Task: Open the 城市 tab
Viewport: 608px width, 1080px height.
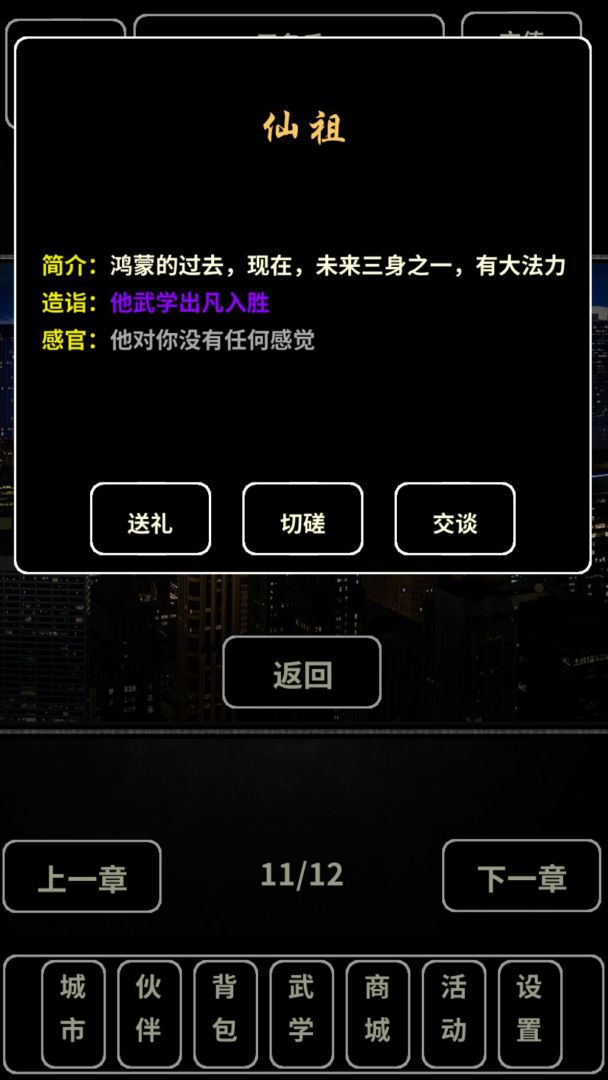Action: point(73,1012)
